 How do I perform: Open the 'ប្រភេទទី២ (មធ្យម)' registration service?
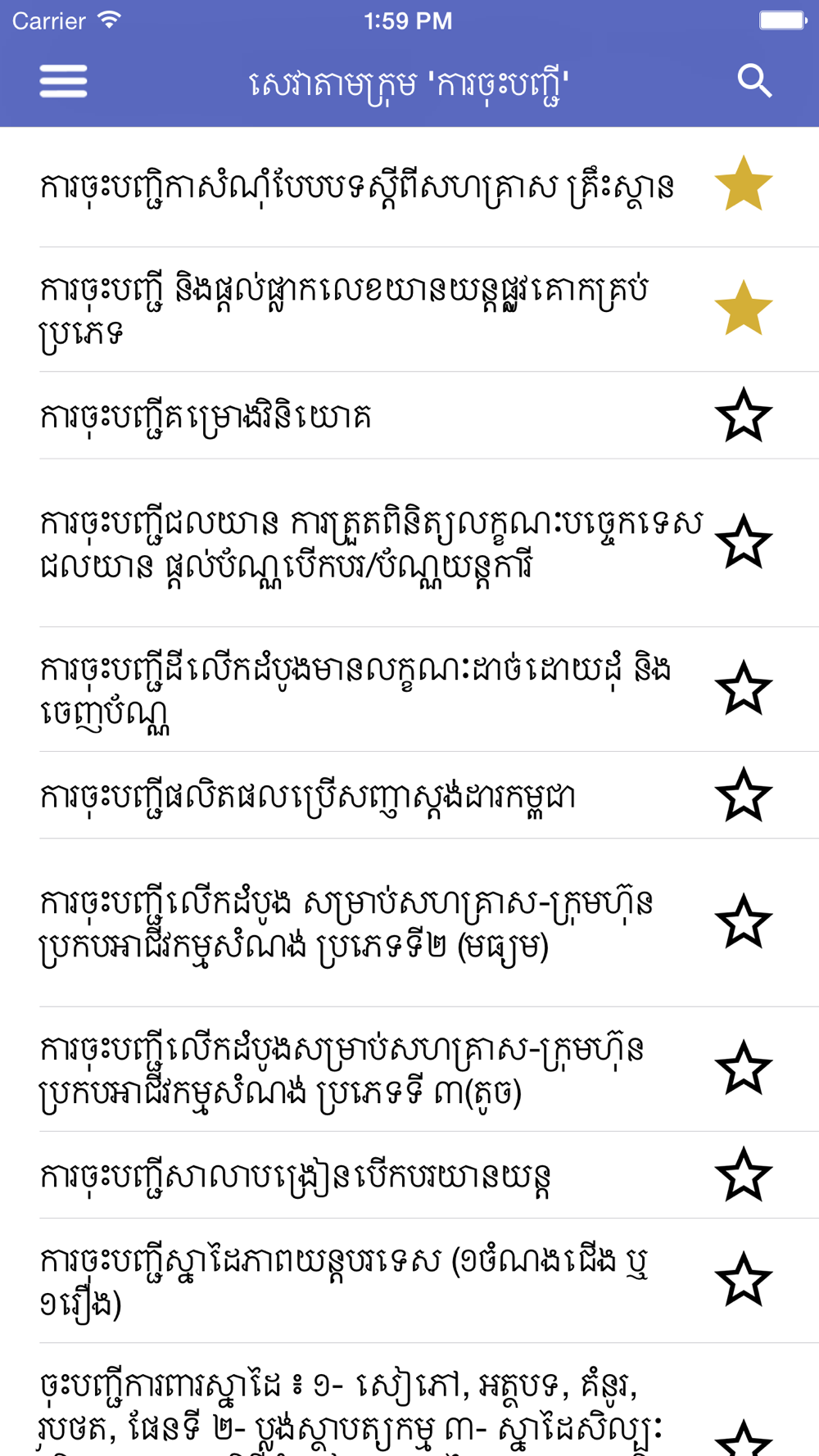(409, 923)
